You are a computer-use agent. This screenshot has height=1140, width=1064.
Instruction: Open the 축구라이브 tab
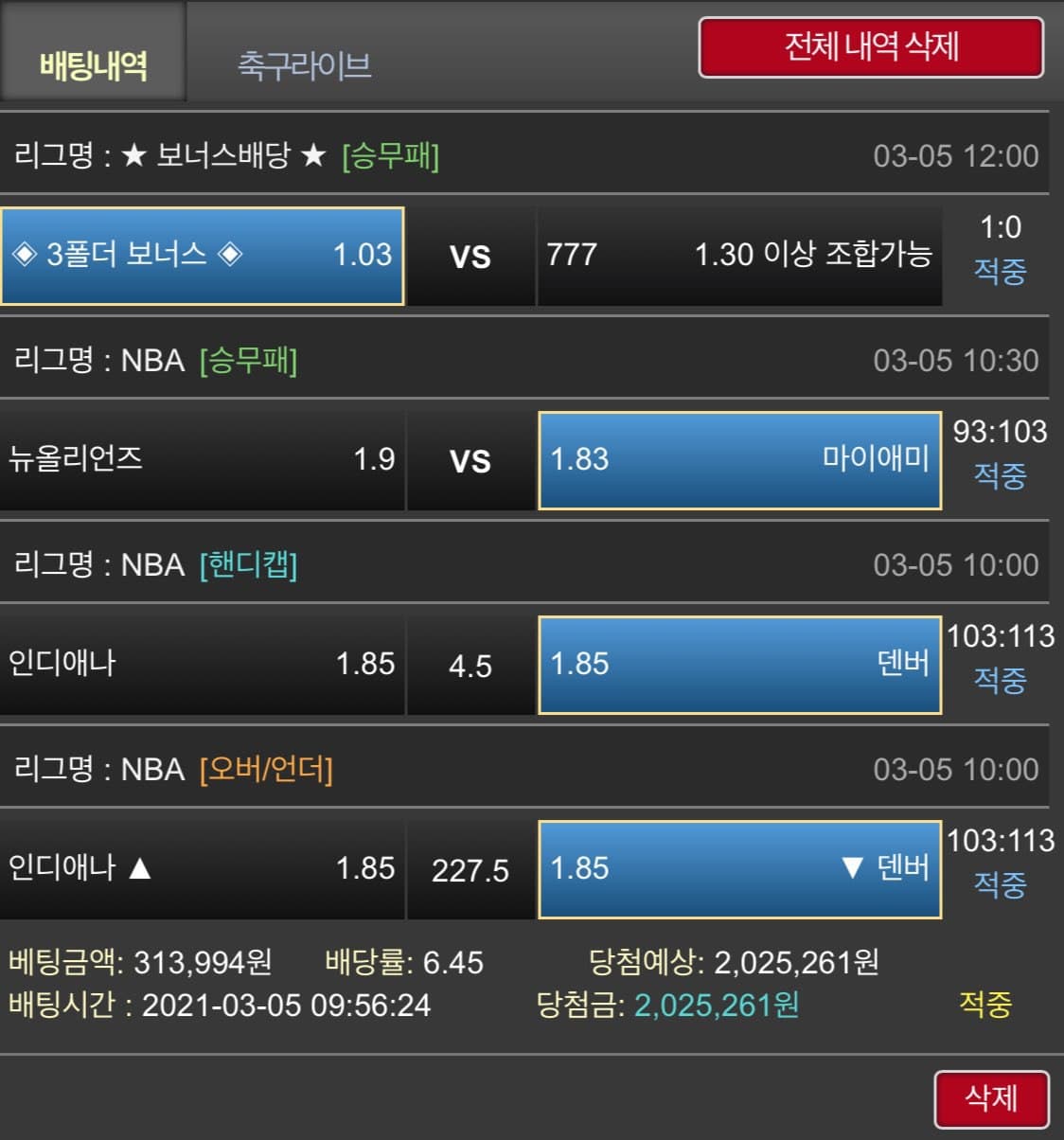pos(304,64)
